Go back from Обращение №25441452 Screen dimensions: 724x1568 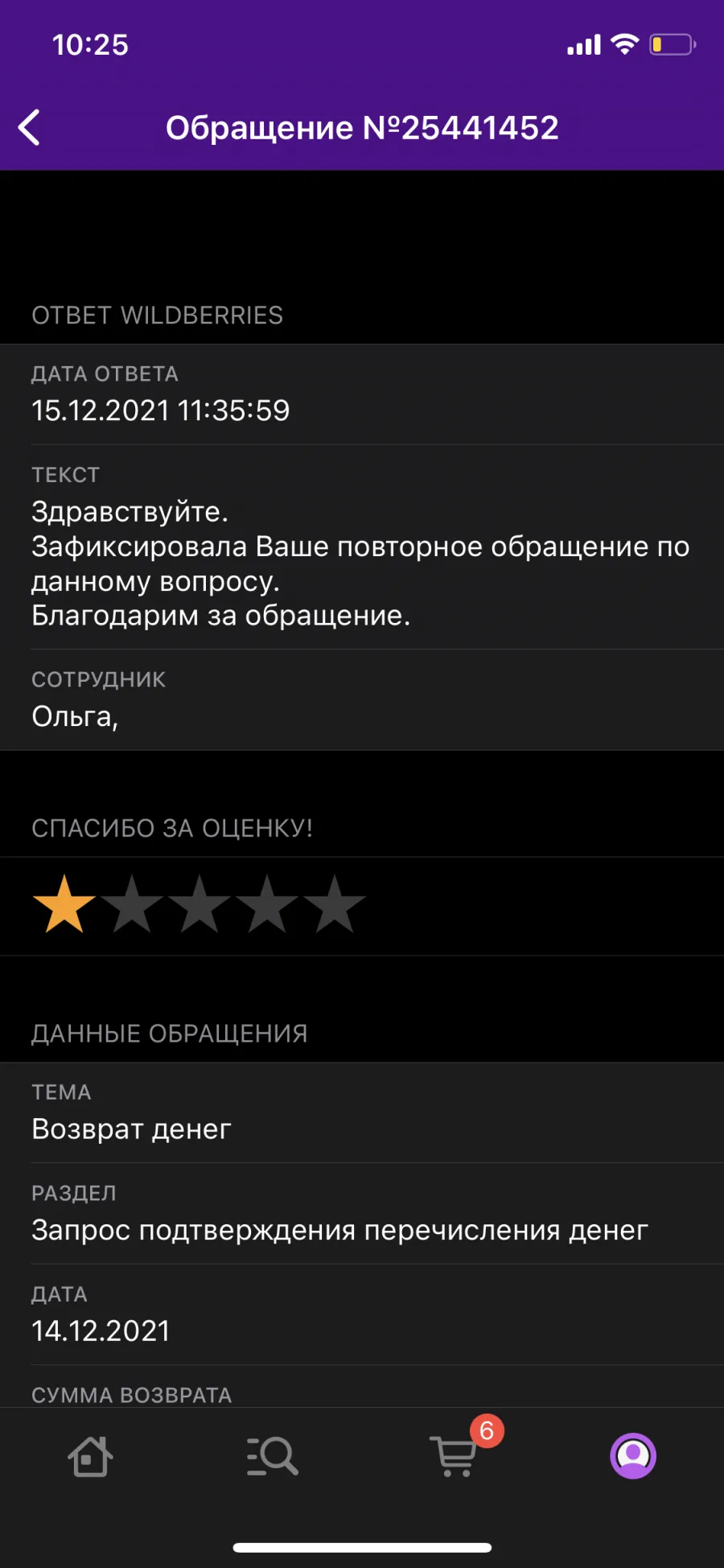(x=30, y=128)
